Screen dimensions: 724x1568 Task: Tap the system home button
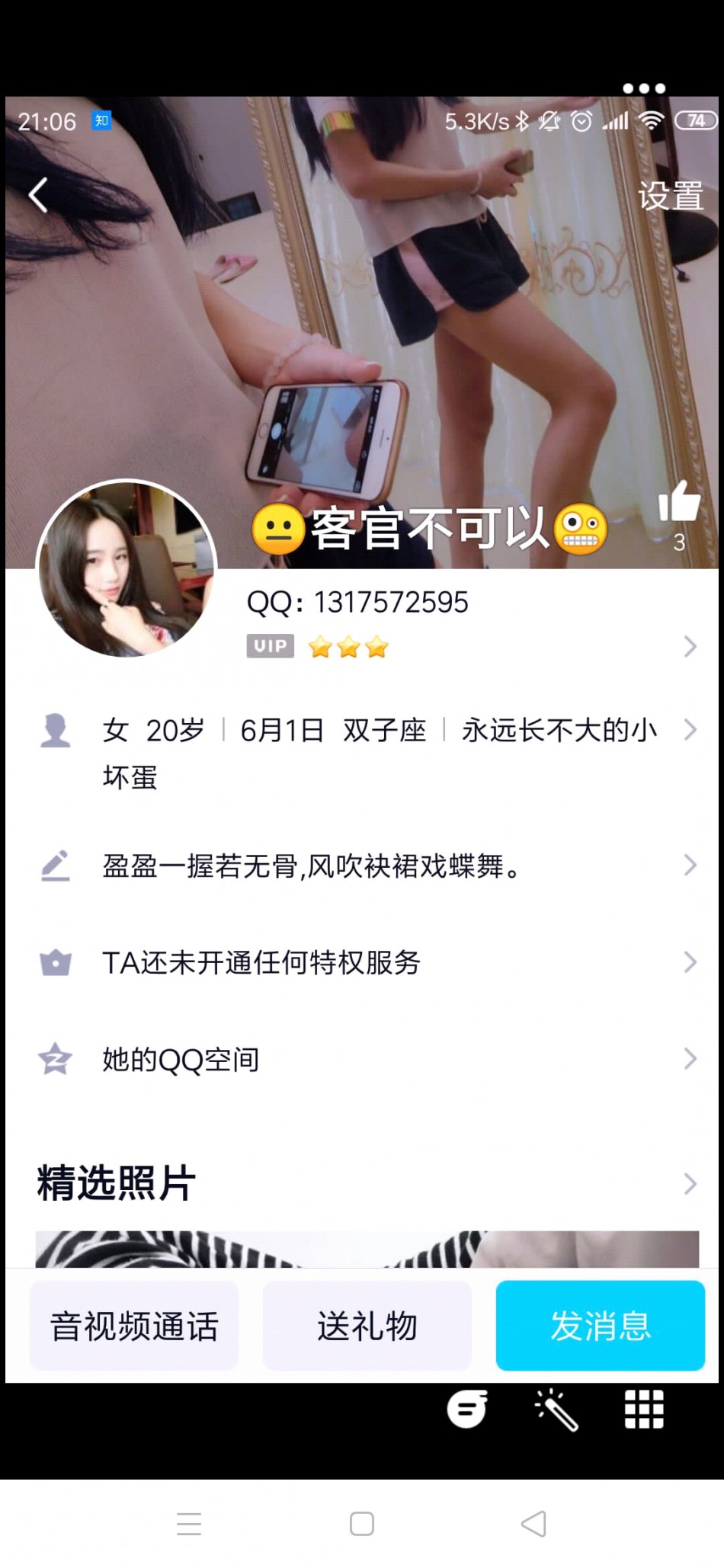pyautogui.click(x=362, y=1524)
